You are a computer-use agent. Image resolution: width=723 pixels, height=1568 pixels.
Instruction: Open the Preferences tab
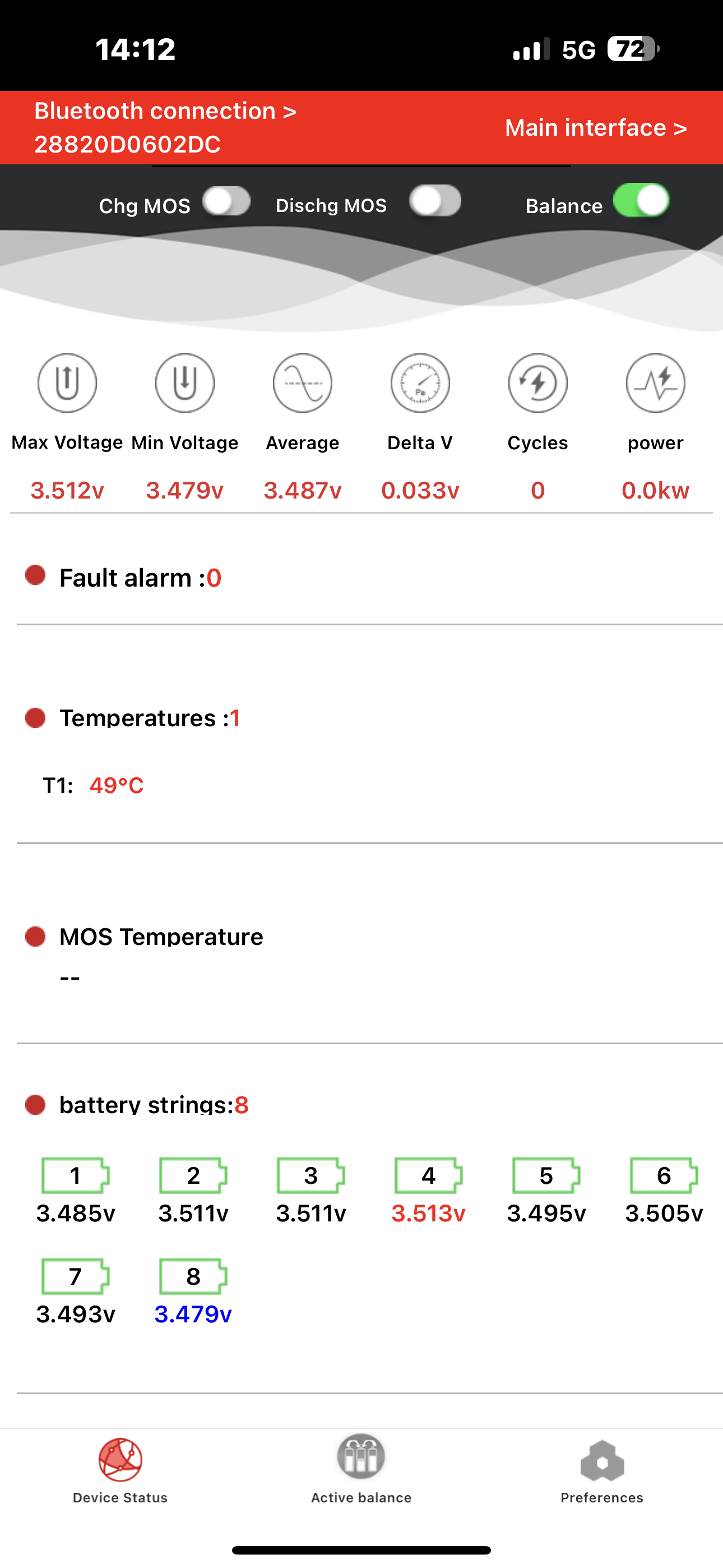pyautogui.click(x=601, y=1470)
